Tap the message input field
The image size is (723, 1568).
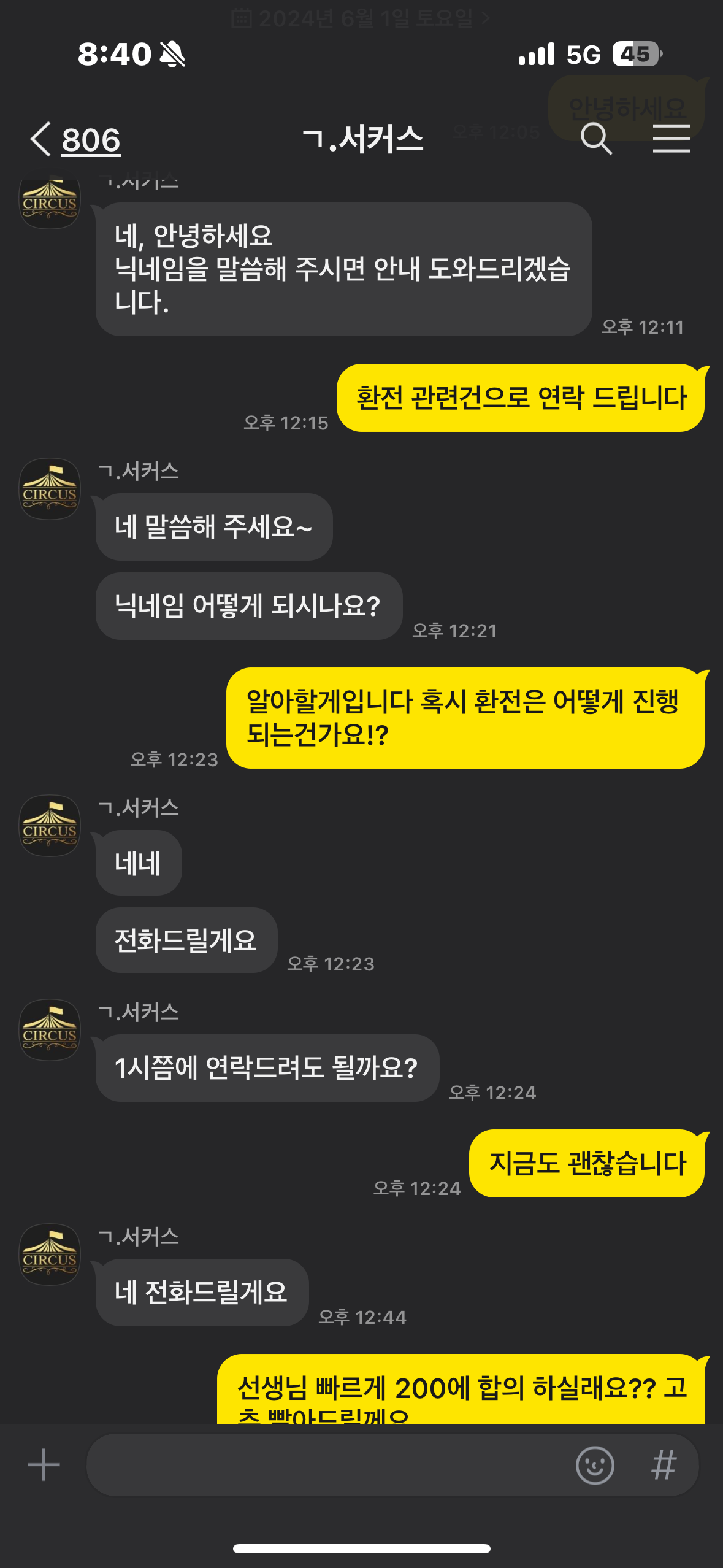(325, 1465)
